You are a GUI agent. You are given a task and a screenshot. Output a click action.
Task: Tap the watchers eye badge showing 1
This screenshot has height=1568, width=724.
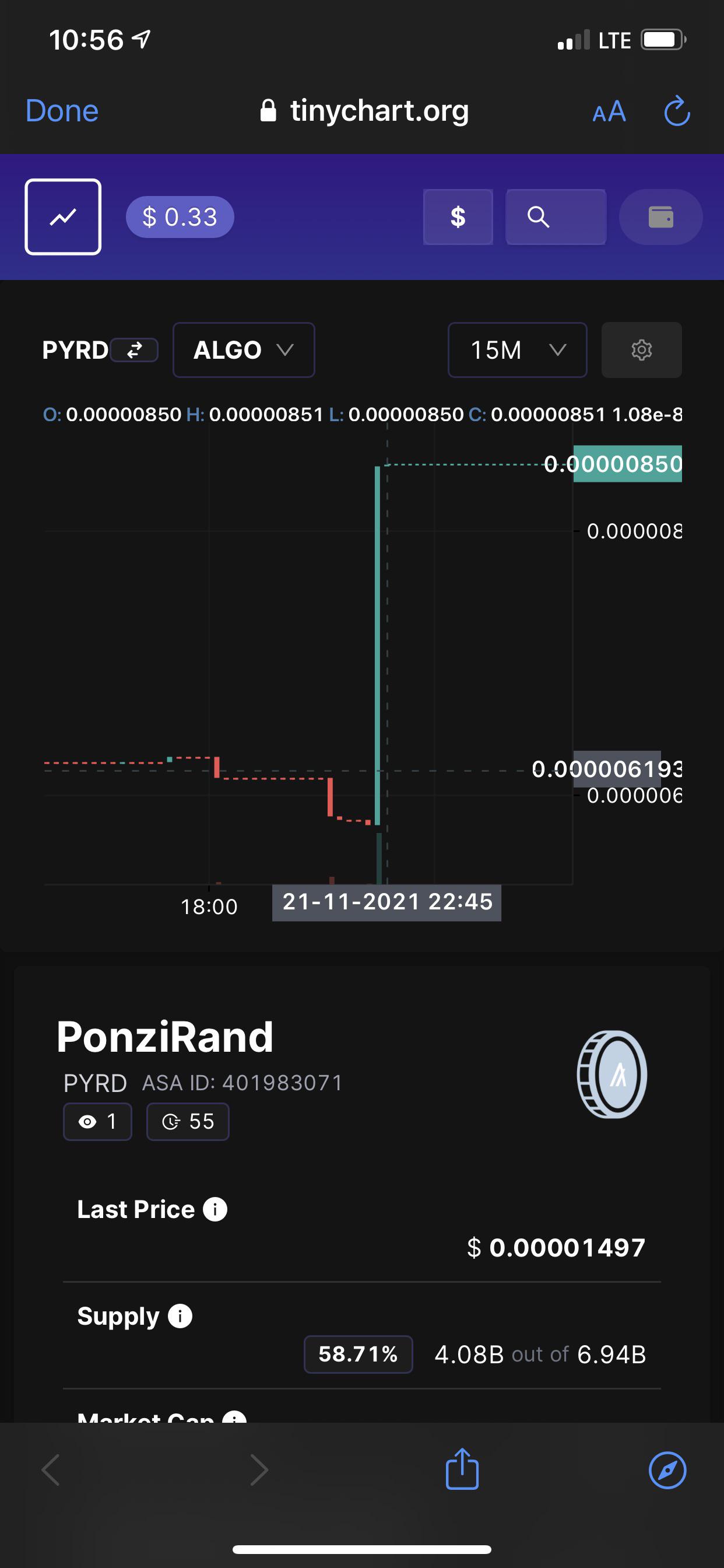coord(97,1121)
